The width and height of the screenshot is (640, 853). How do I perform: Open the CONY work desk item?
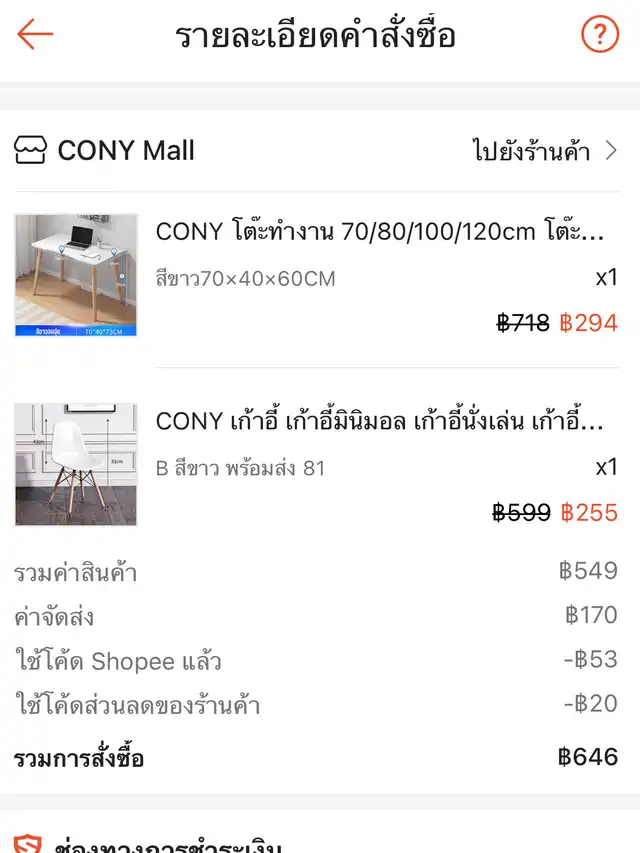pos(380,232)
